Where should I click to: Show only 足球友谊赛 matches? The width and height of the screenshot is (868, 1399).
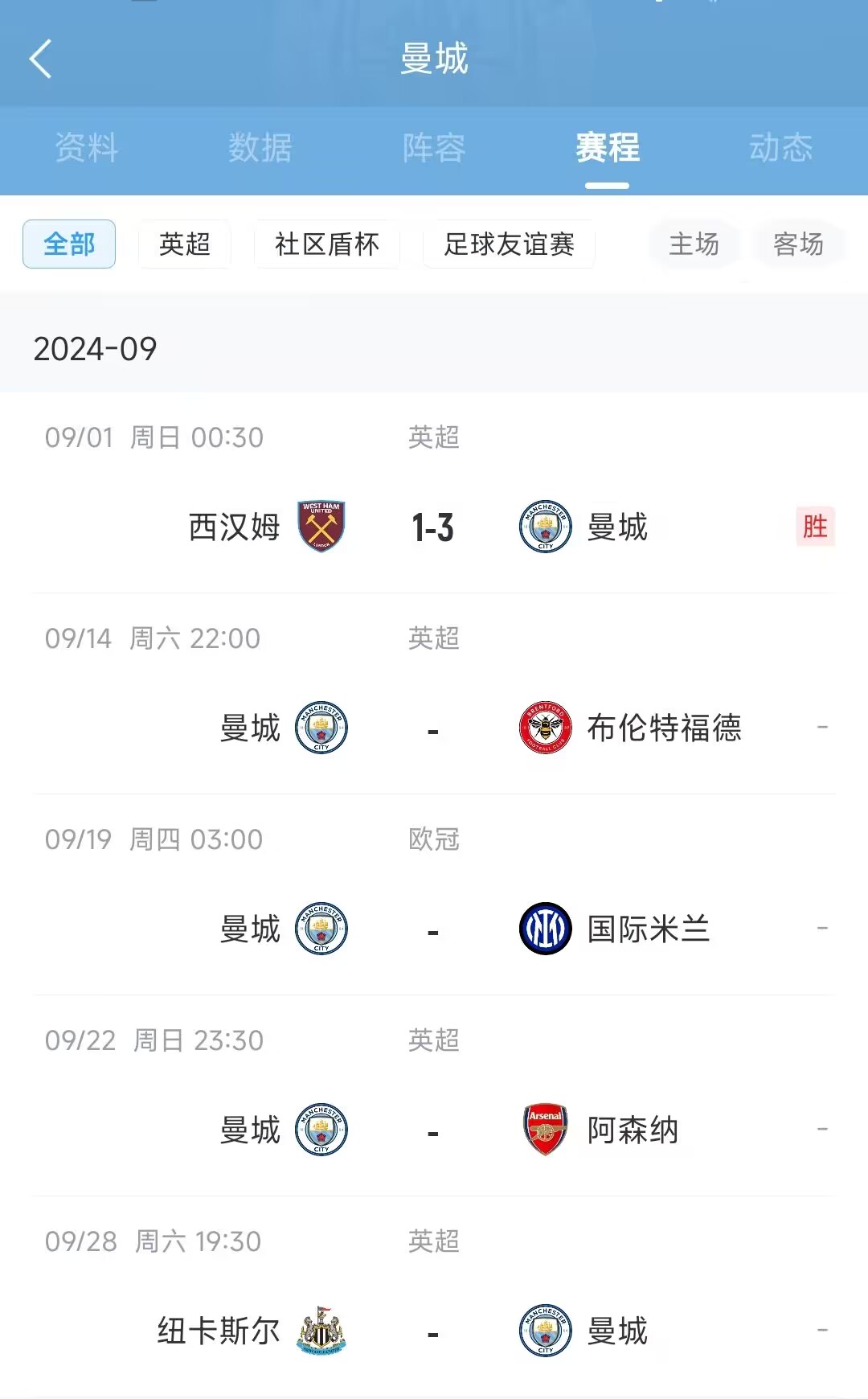coord(509,244)
